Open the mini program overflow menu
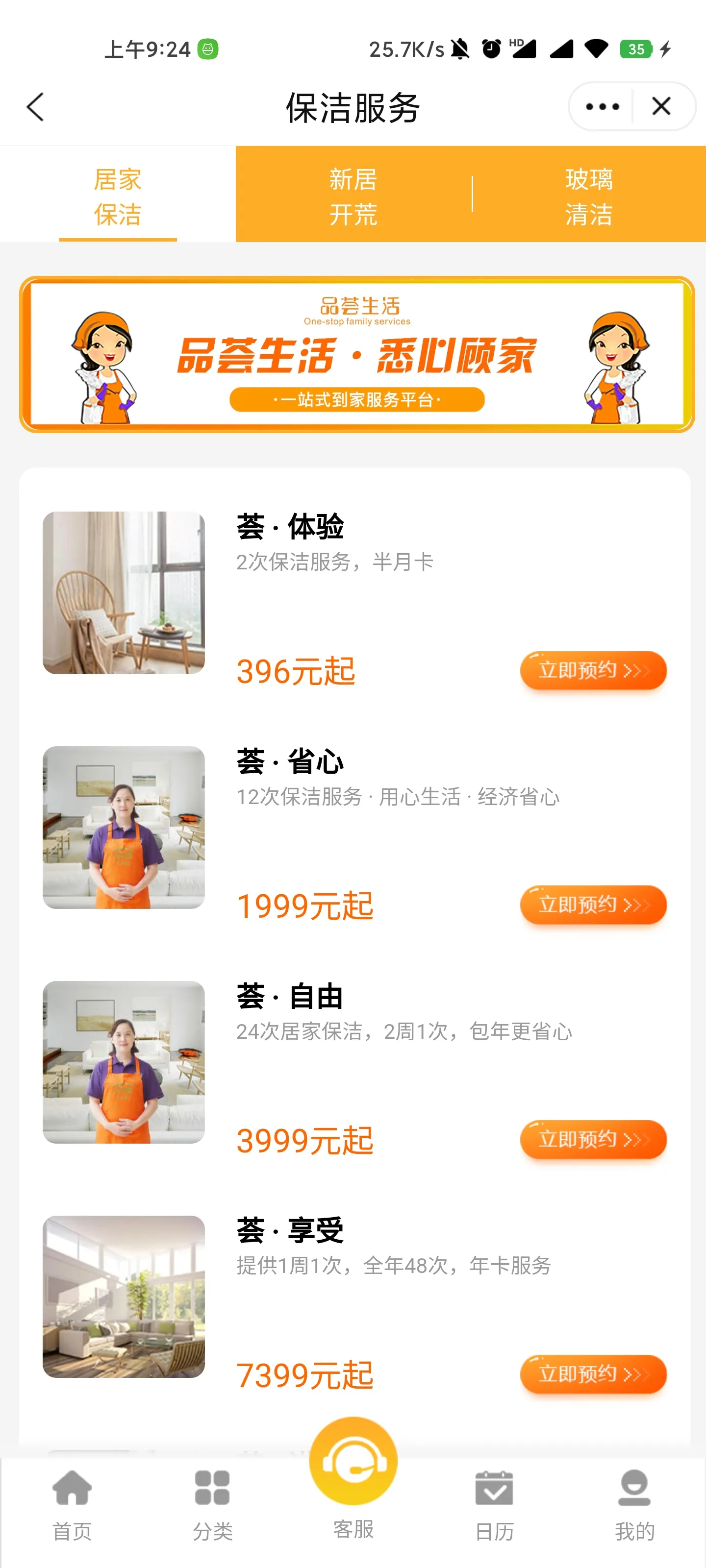 click(602, 107)
